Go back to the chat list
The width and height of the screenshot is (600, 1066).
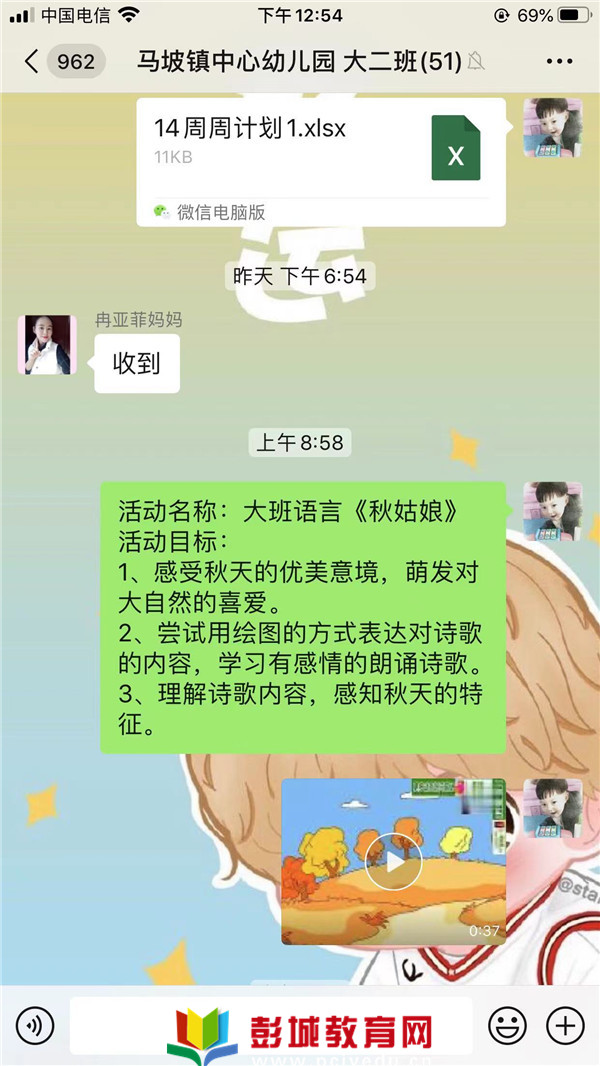(32, 62)
